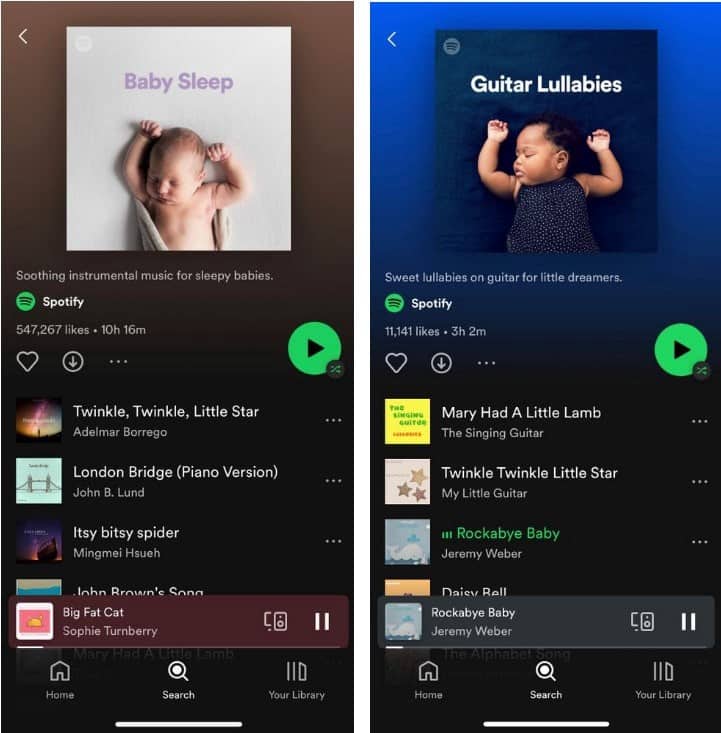Go back from the Baby Sleep playlist
Image resolution: width=721 pixels, height=733 pixels.
coord(23,36)
